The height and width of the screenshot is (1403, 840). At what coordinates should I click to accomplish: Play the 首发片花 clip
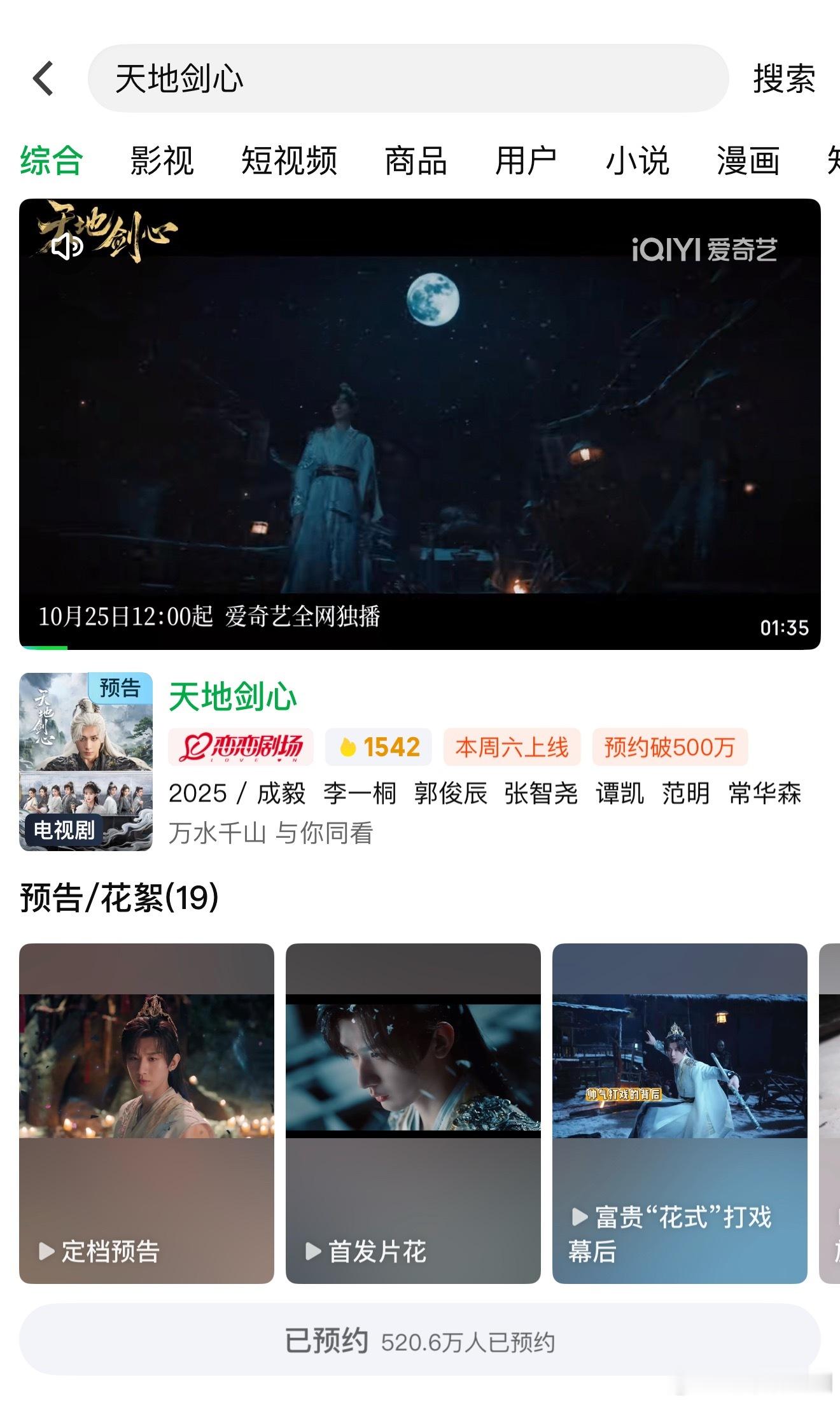pos(413,1113)
